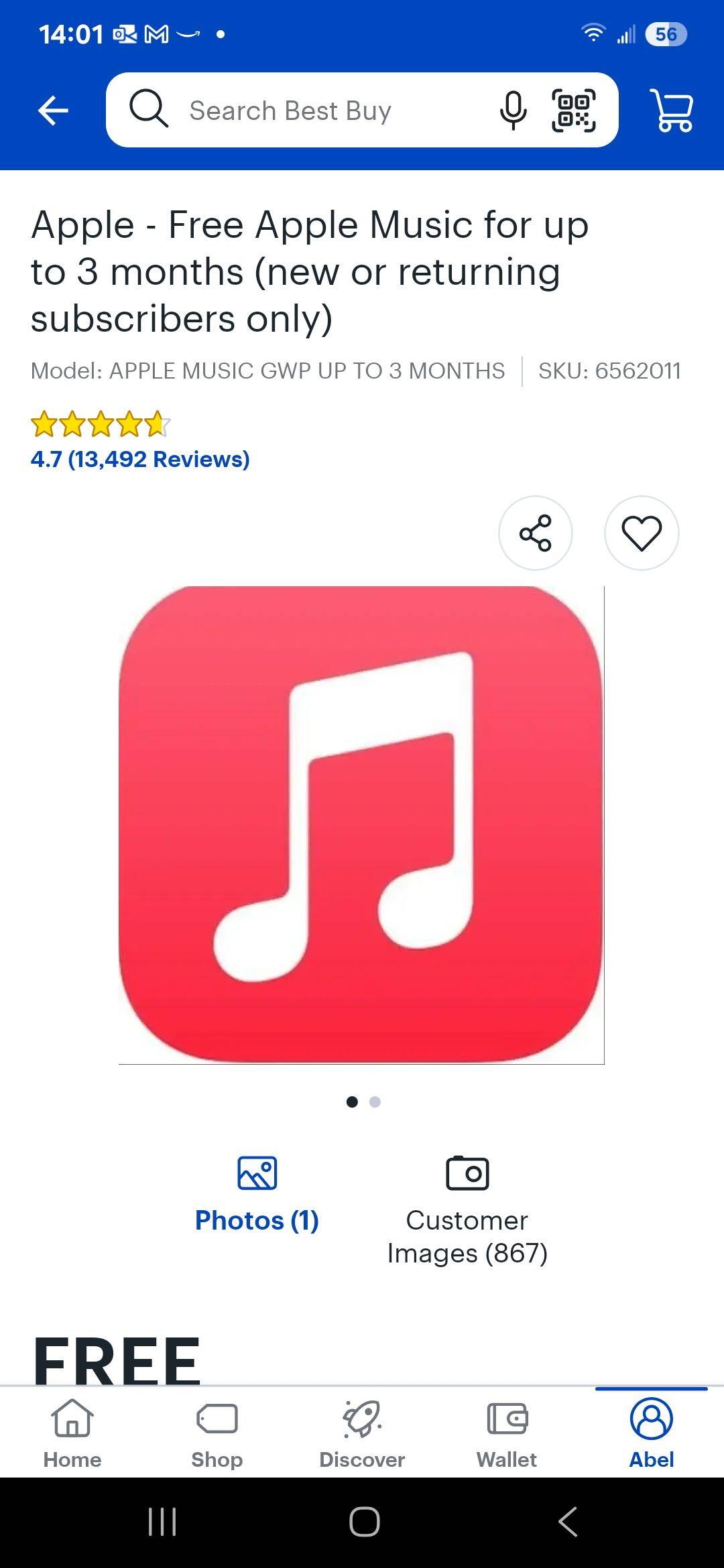Go back using the top arrow
Screen dimensions: 724x1568
pyautogui.click(x=53, y=111)
